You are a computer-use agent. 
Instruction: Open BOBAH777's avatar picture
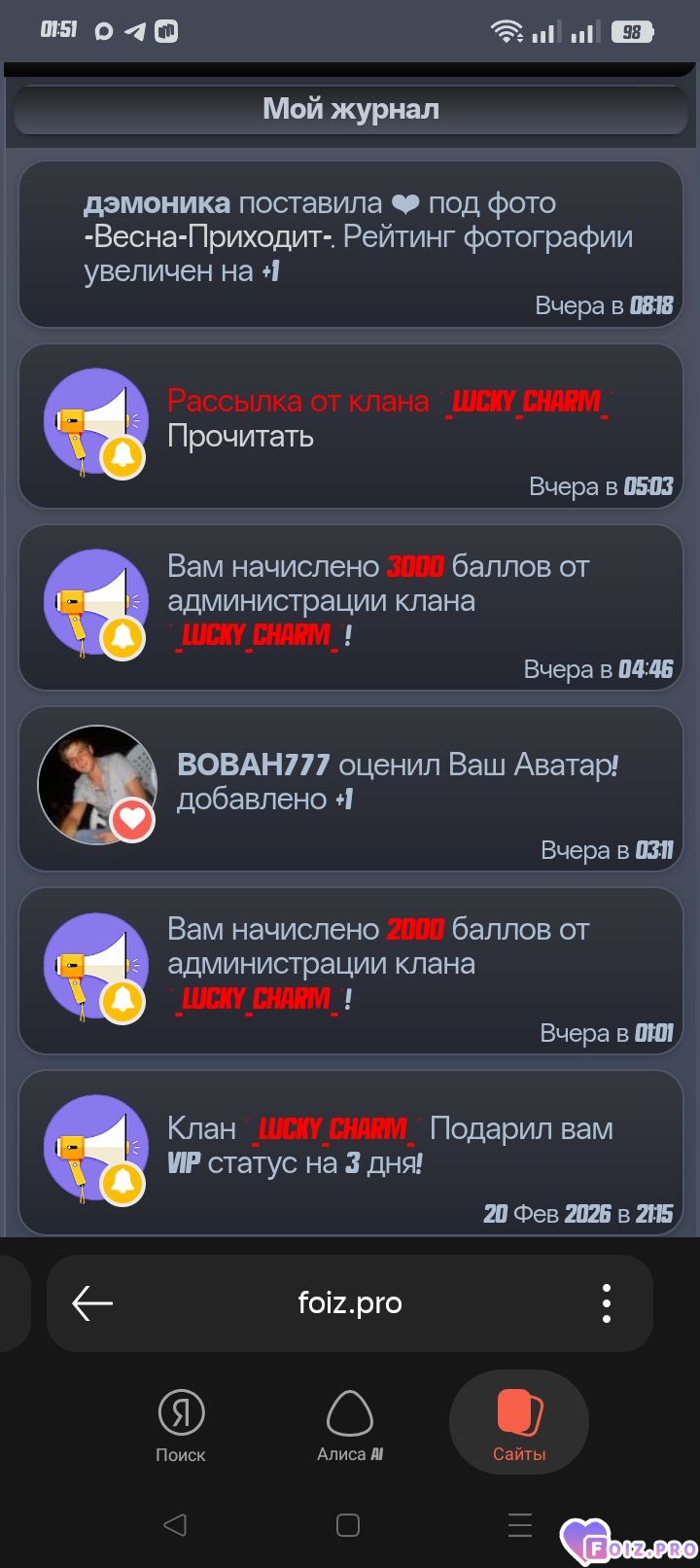(x=96, y=784)
